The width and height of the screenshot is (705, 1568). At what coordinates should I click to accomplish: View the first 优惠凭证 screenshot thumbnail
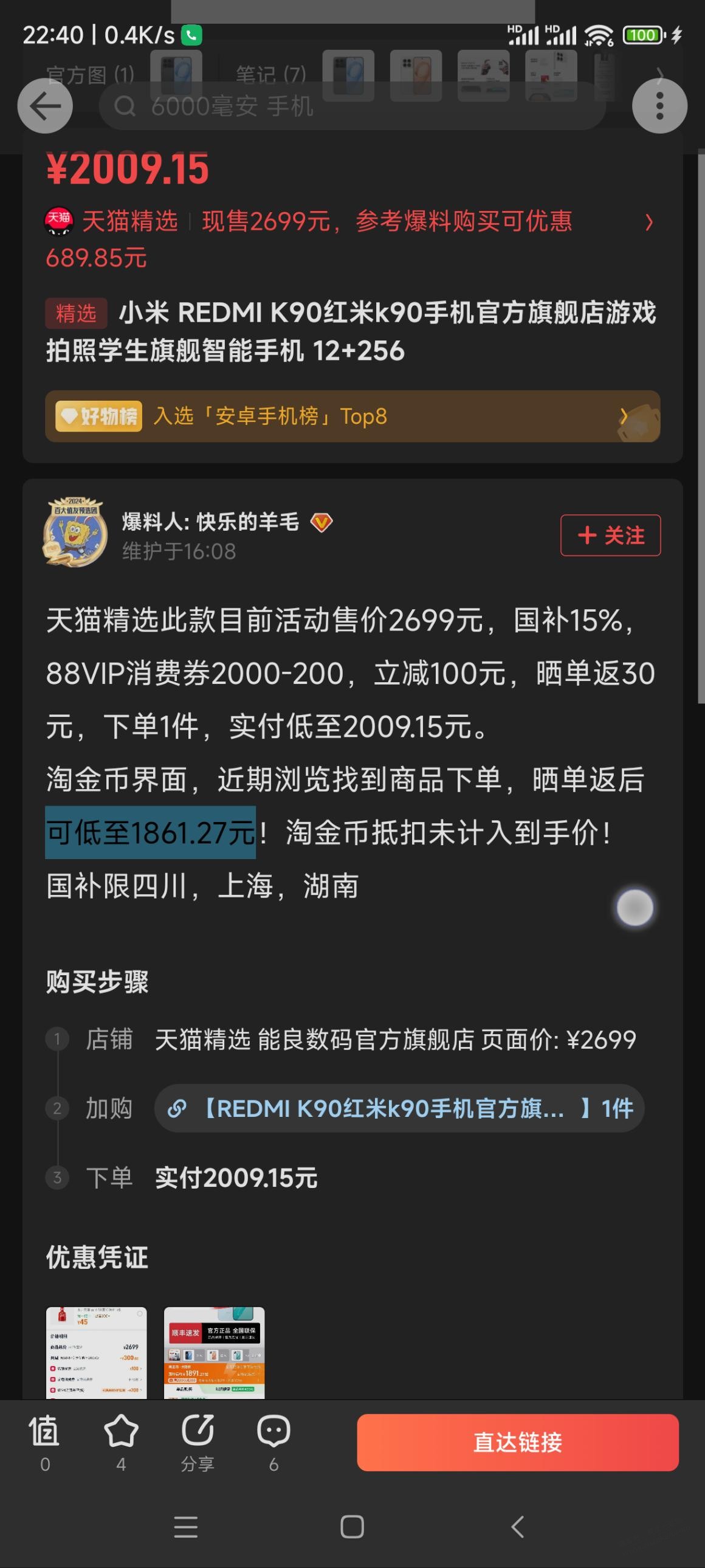(x=96, y=1352)
